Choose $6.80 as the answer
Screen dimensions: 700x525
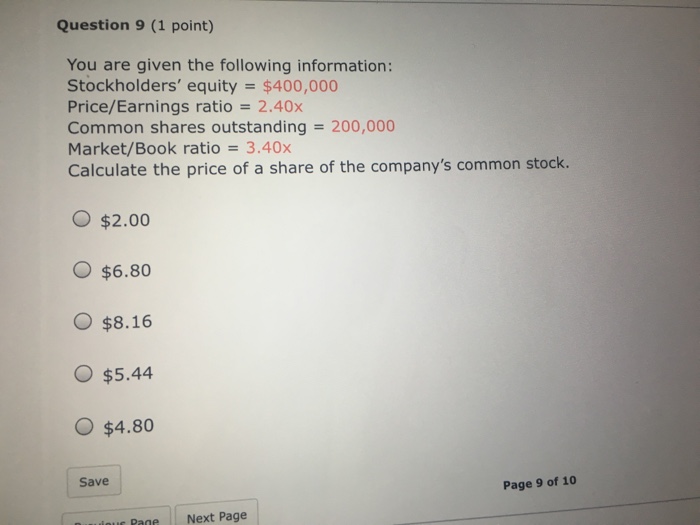point(83,271)
